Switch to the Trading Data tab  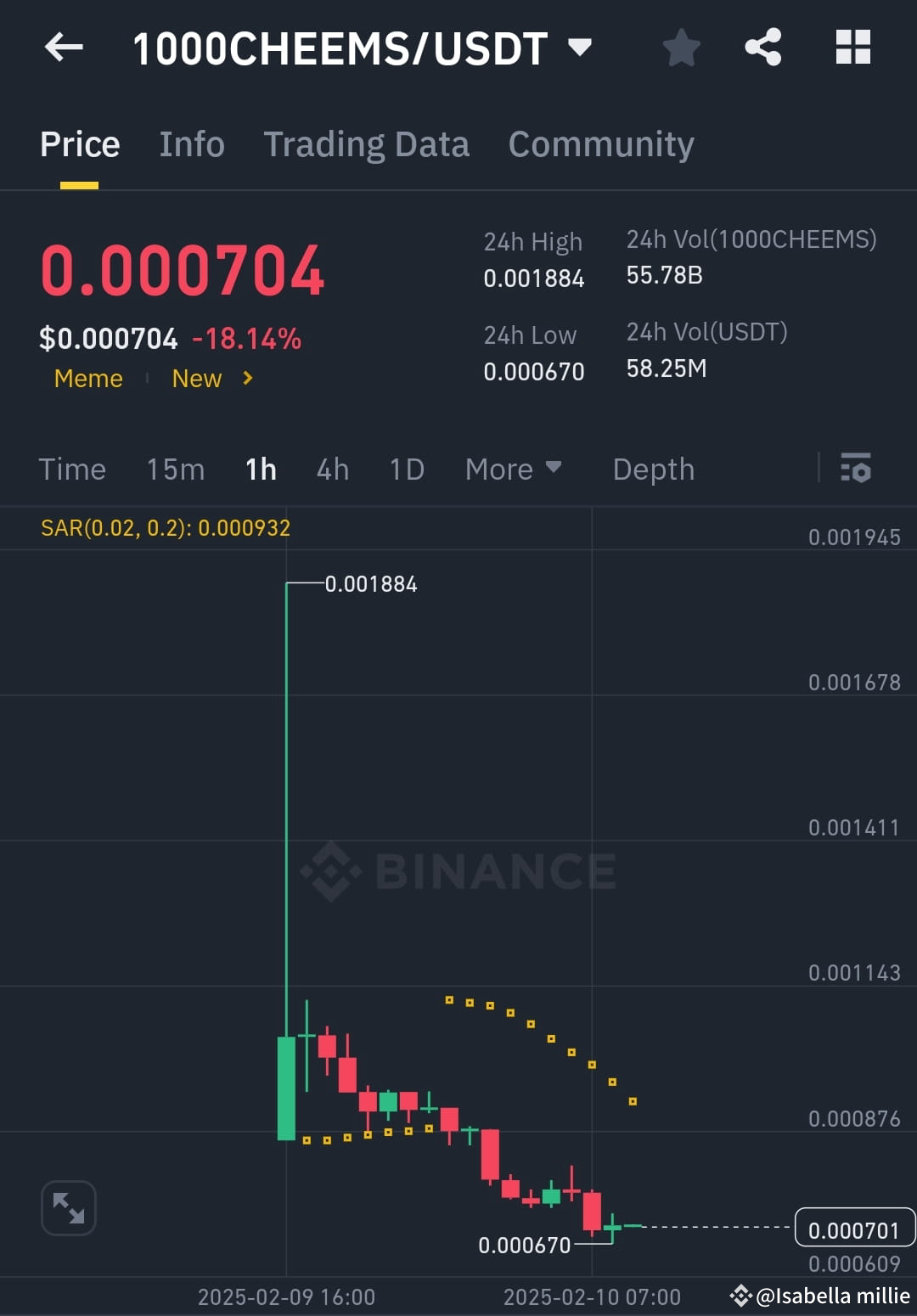coord(367,143)
